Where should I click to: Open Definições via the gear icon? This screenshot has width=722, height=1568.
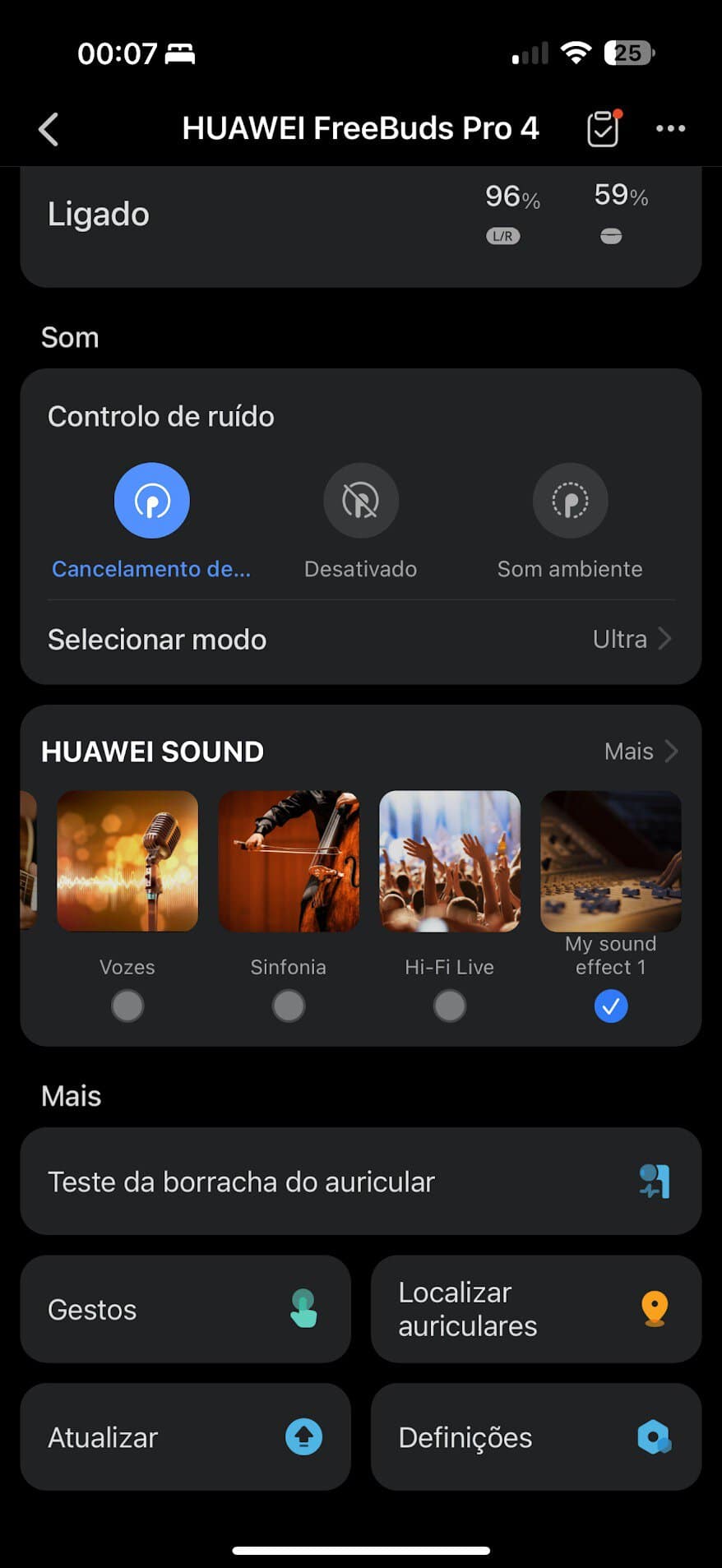click(x=654, y=1437)
